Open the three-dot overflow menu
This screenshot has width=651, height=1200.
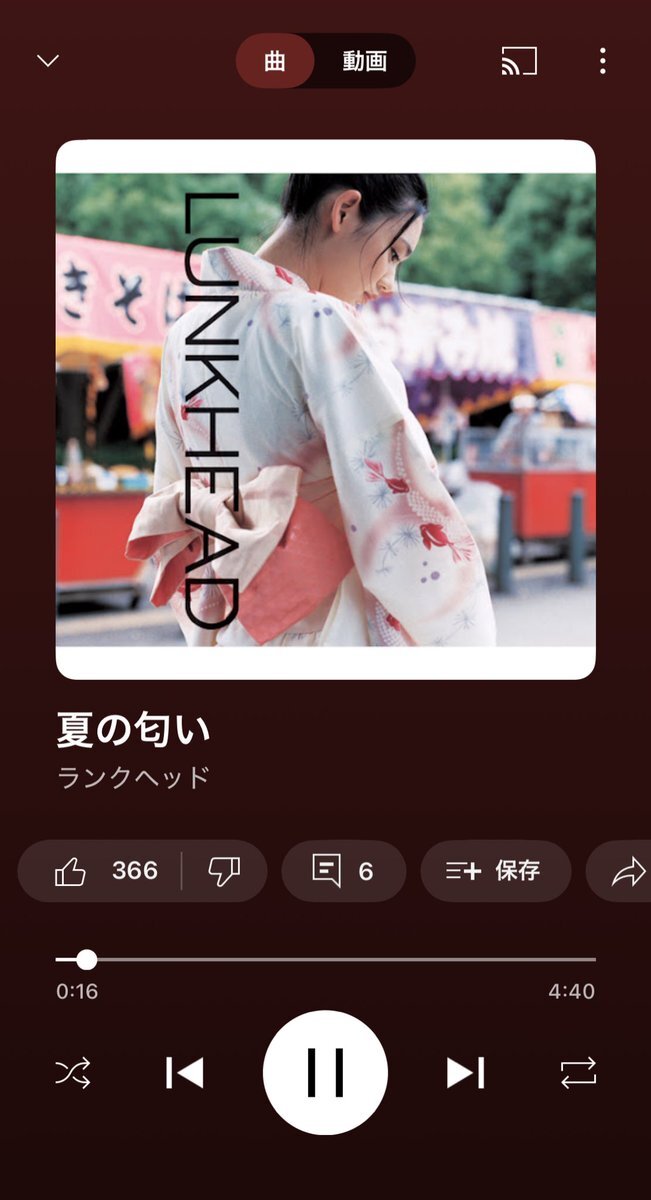pyautogui.click(x=602, y=61)
